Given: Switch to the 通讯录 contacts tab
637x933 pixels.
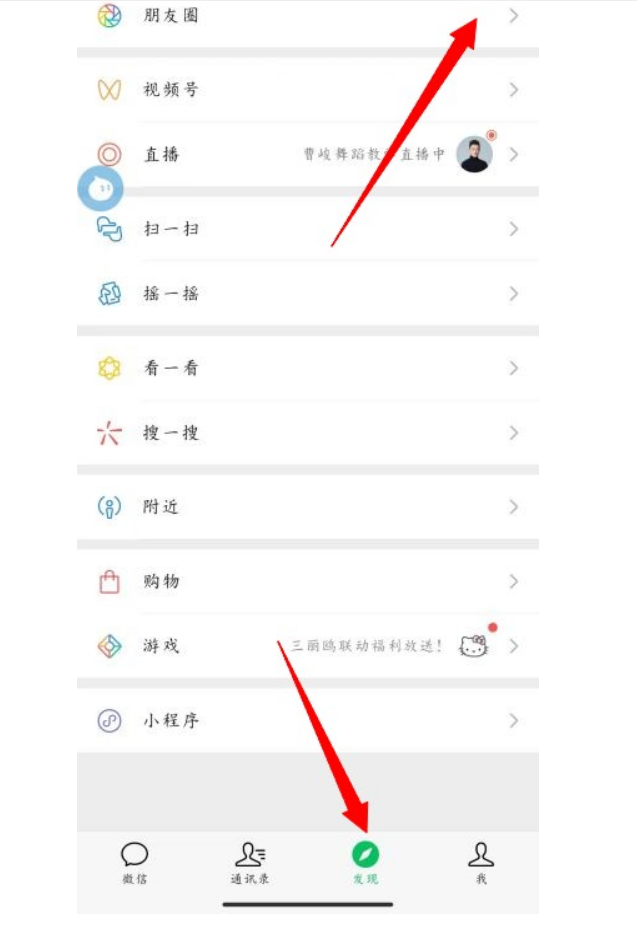Looking at the screenshot, I should click(250, 864).
